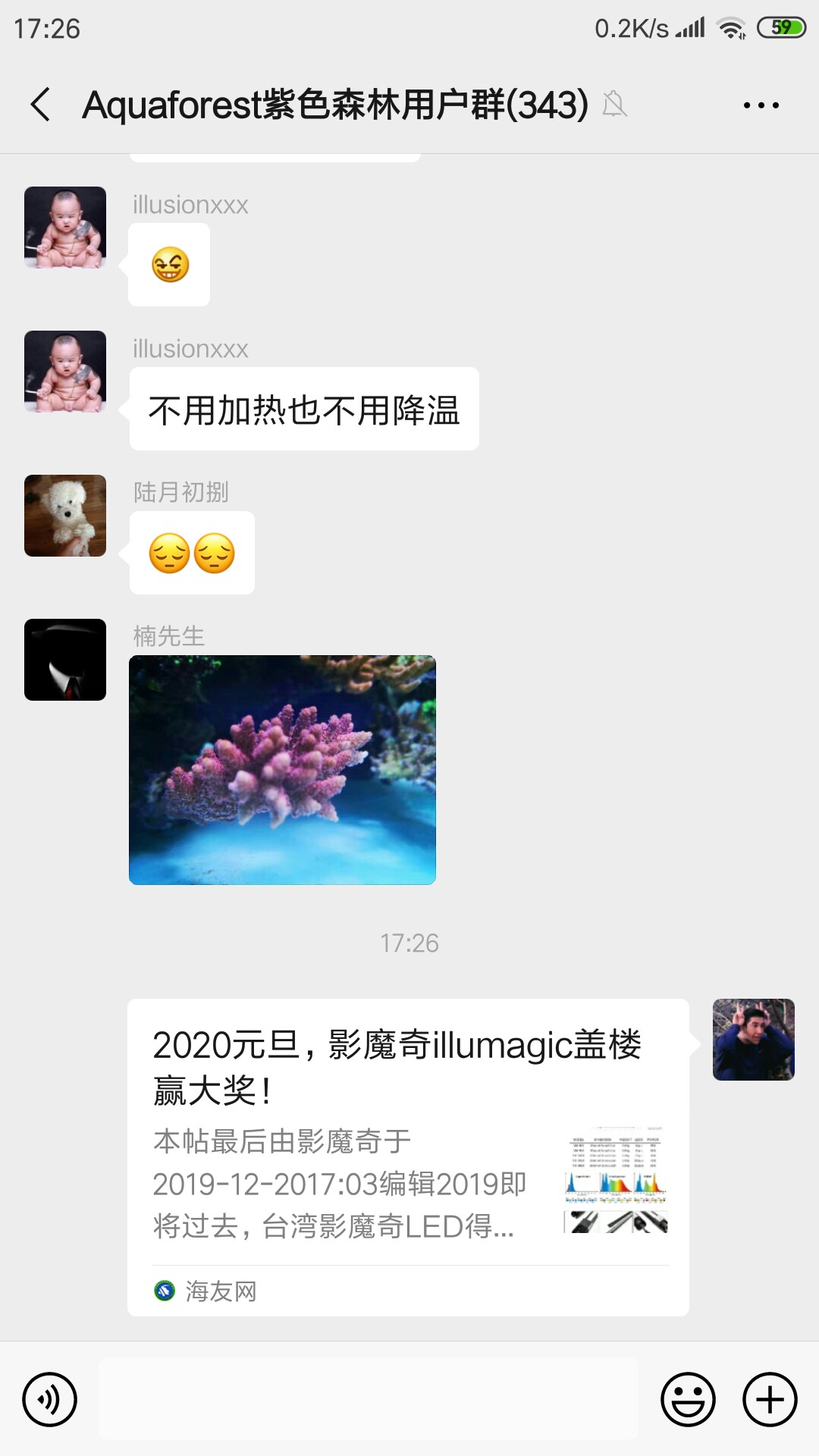This screenshot has width=819, height=1456.
Task: Open the group chat overflow menu
Action: [761, 105]
